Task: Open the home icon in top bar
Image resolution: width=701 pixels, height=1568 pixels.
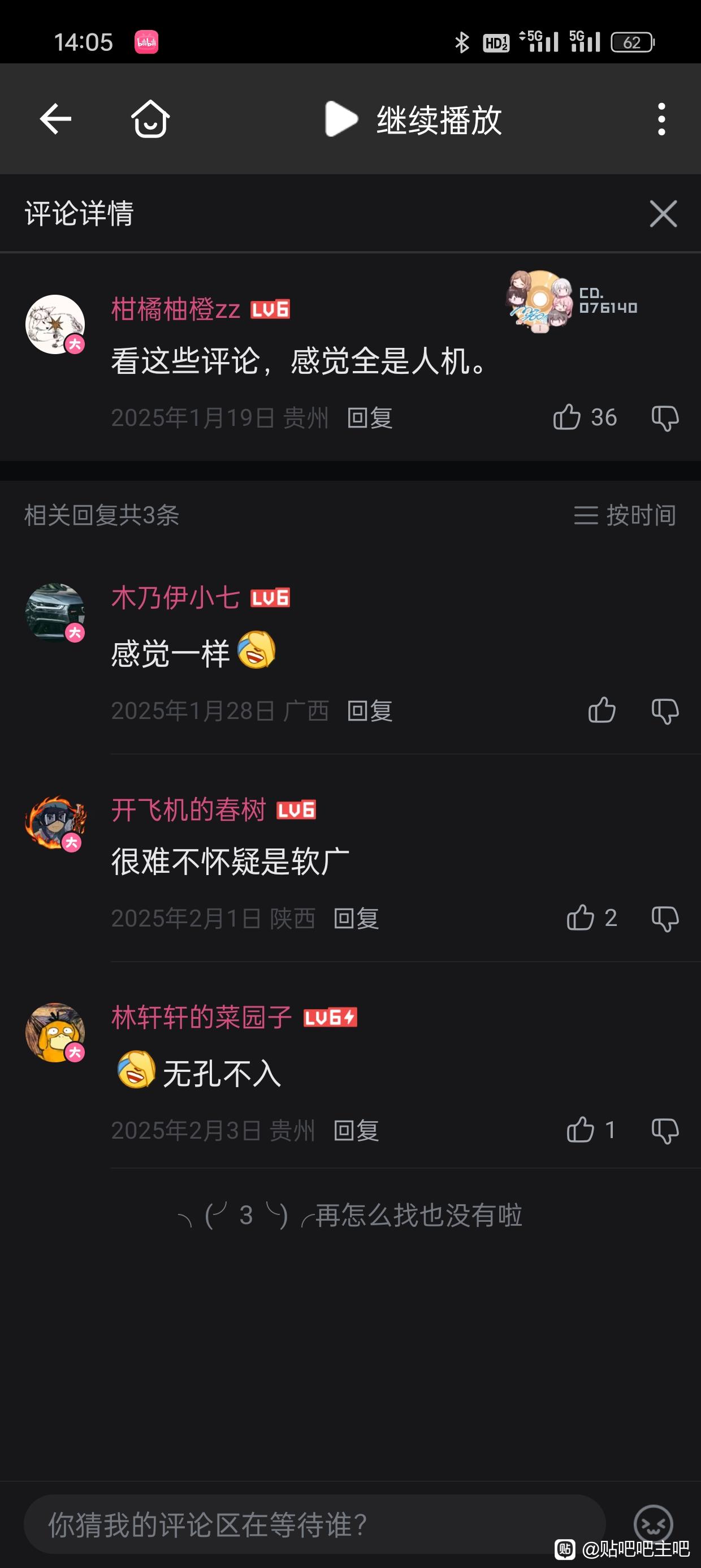Action: click(150, 119)
